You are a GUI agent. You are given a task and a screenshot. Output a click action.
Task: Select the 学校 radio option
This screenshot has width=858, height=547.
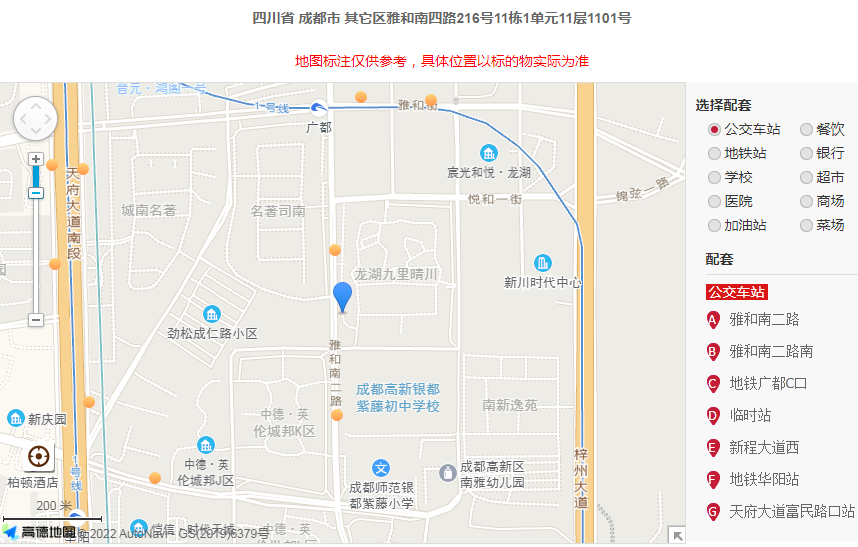point(714,177)
